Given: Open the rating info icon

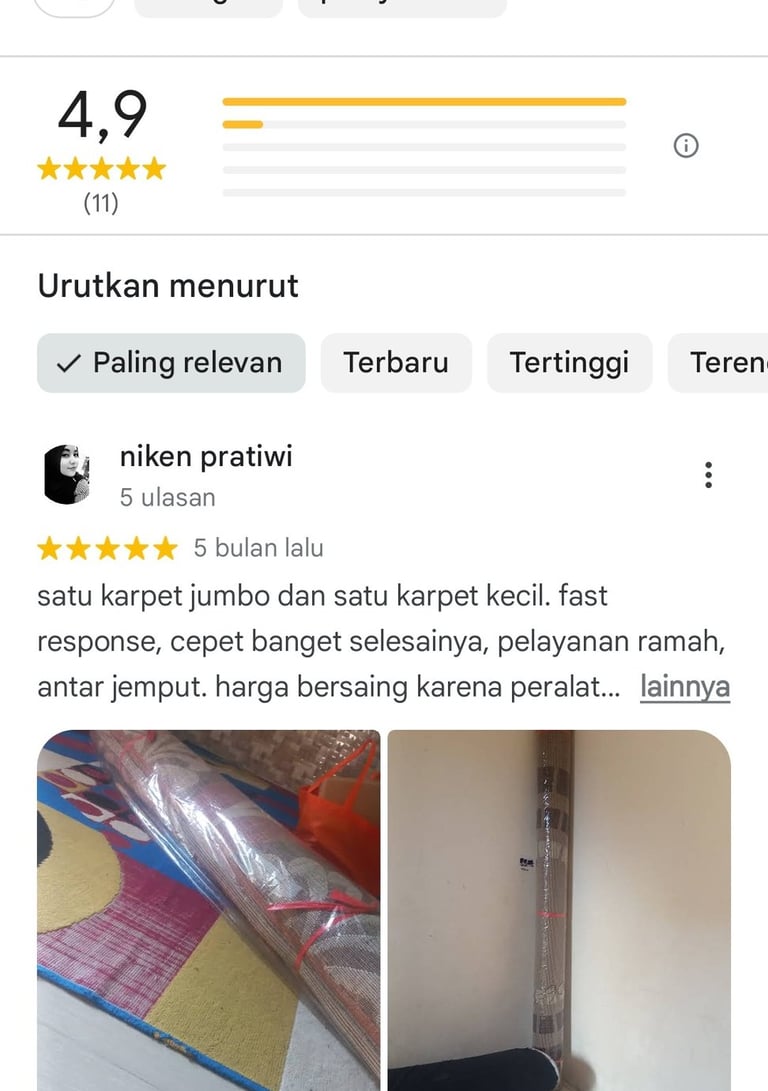Looking at the screenshot, I should point(686,146).
